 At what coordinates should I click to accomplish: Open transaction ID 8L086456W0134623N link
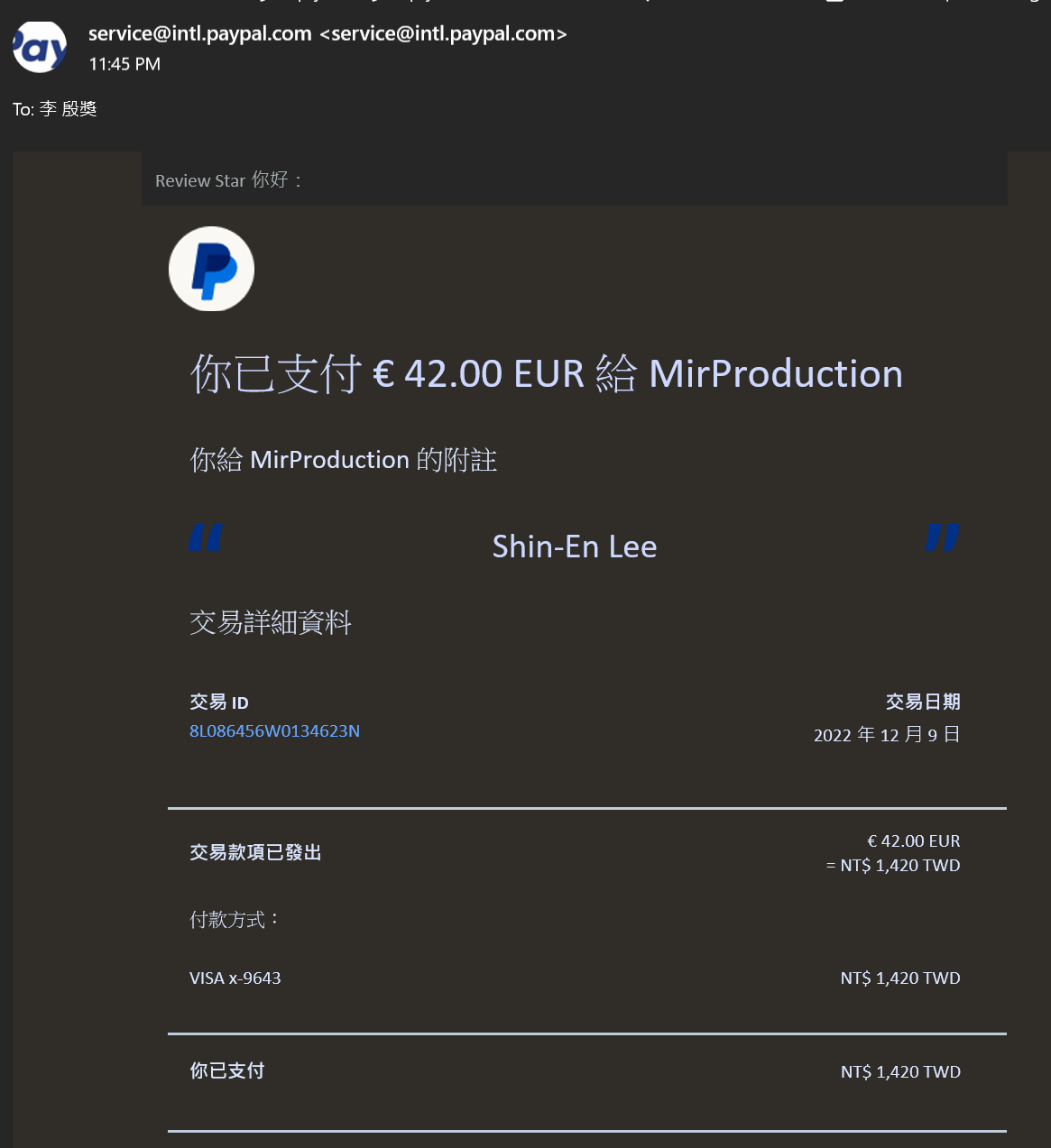274,731
